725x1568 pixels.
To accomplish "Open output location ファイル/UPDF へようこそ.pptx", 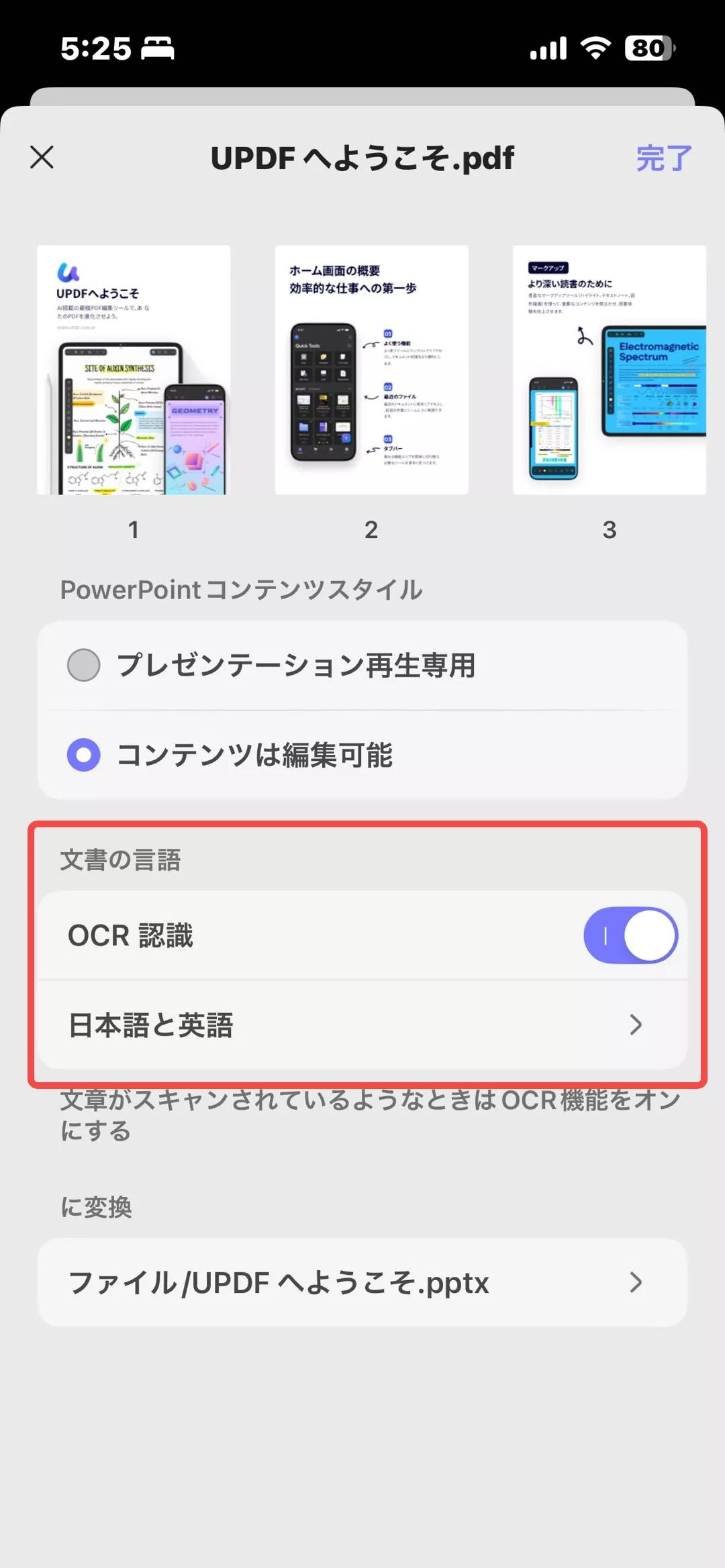I will [362, 1282].
